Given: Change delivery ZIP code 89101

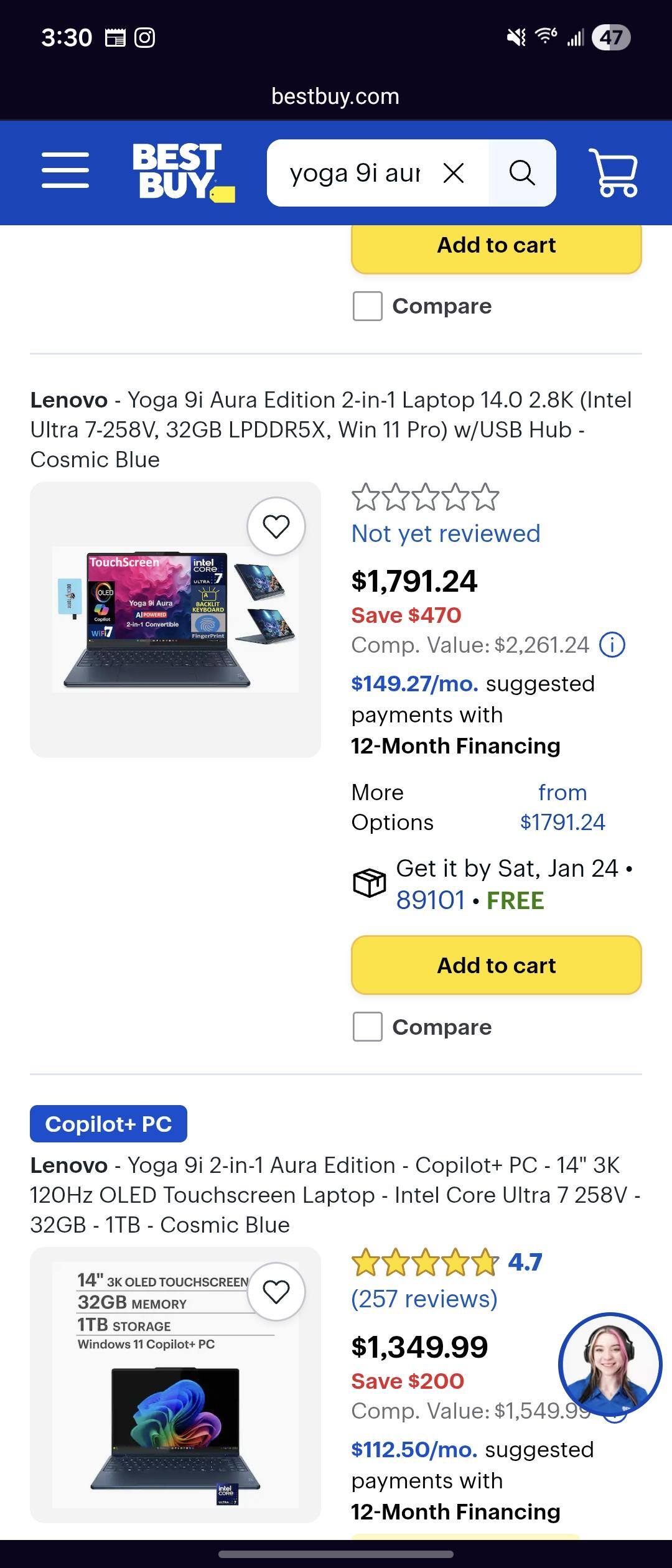Looking at the screenshot, I should pyautogui.click(x=431, y=900).
